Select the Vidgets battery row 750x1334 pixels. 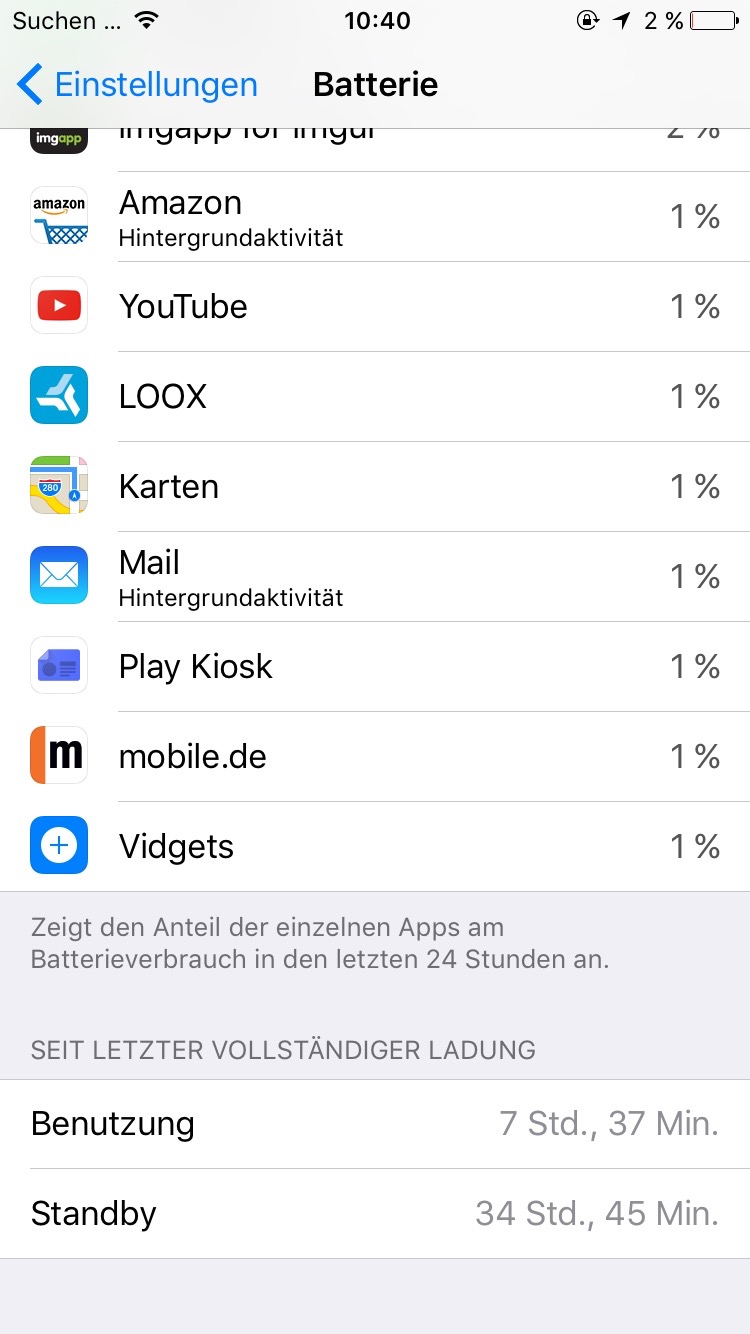click(375, 847)
